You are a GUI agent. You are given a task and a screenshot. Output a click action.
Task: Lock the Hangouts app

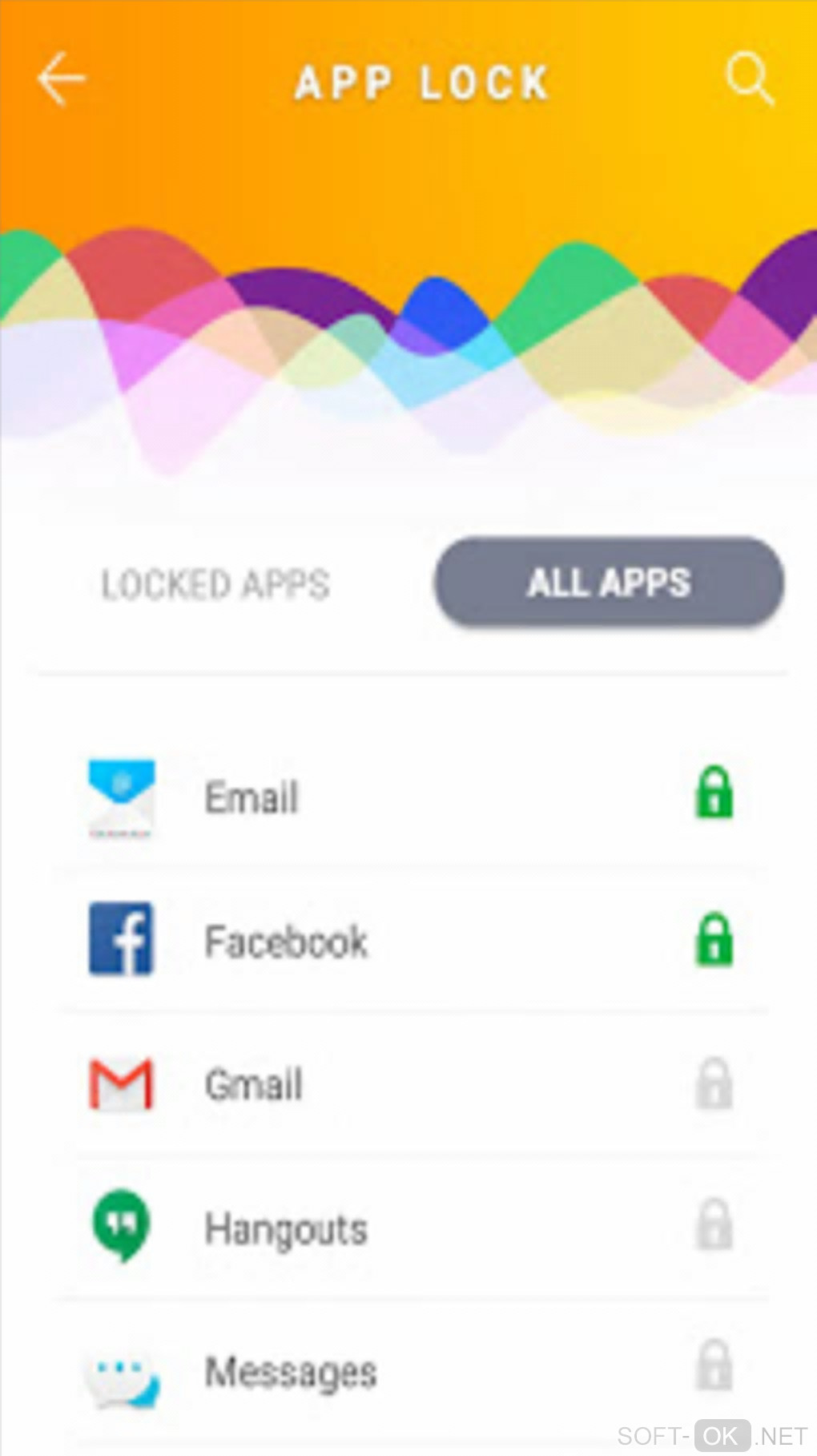click(714, 1224)
